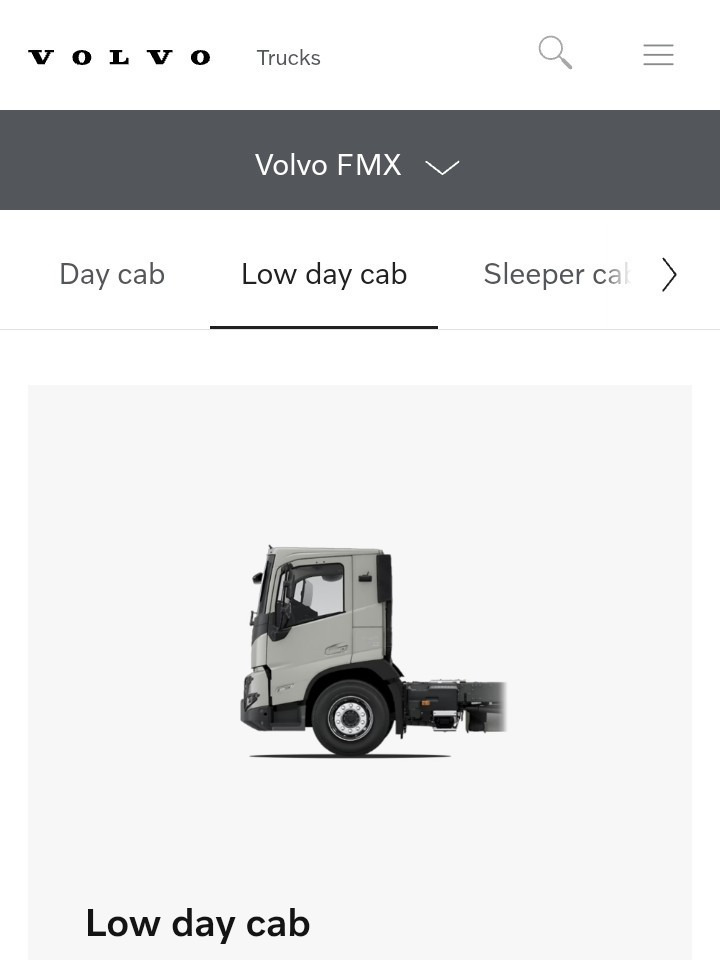The height and width of the screenshot is (960, 720).
Task: Open the Sleeper cab tab
Action: (556, 273)
